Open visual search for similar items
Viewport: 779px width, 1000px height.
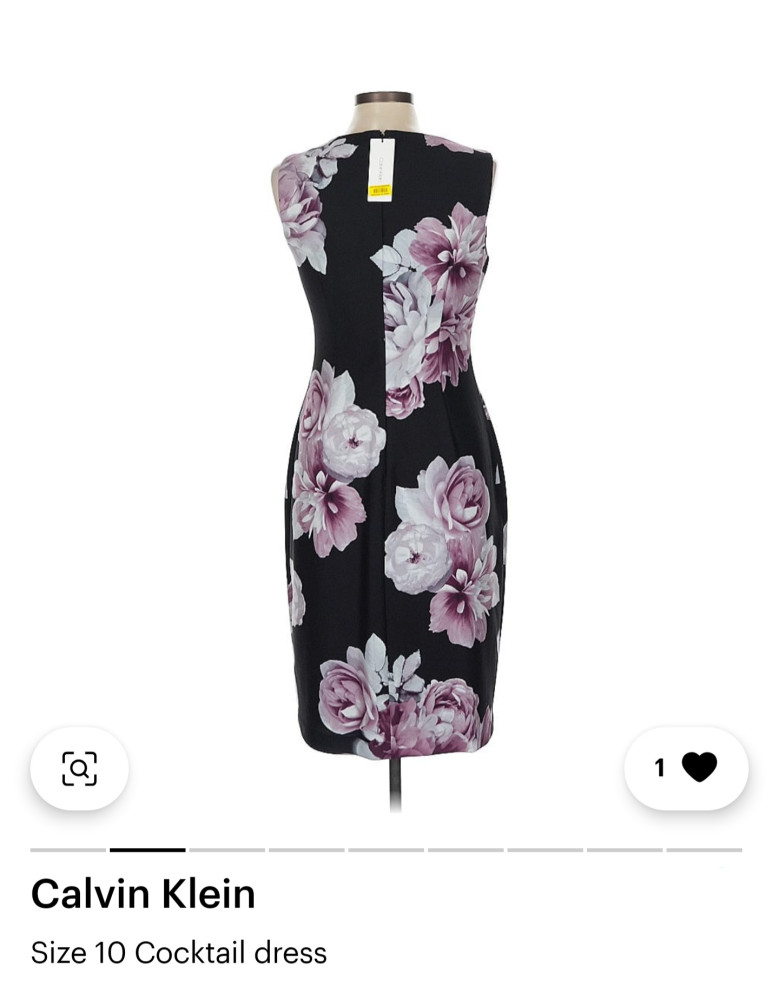pos(79,768)
